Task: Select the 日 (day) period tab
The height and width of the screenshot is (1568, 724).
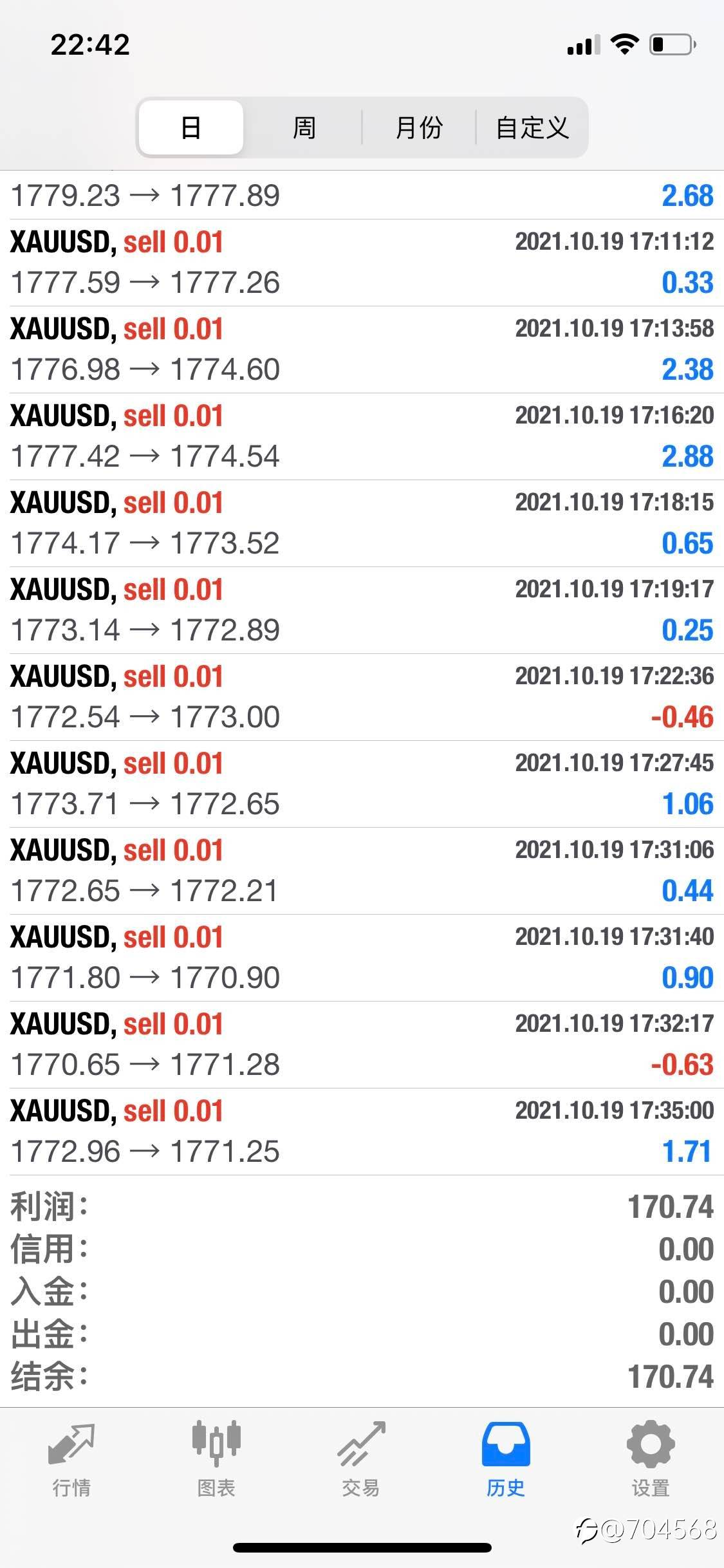Action: click(x=191, y=127)
